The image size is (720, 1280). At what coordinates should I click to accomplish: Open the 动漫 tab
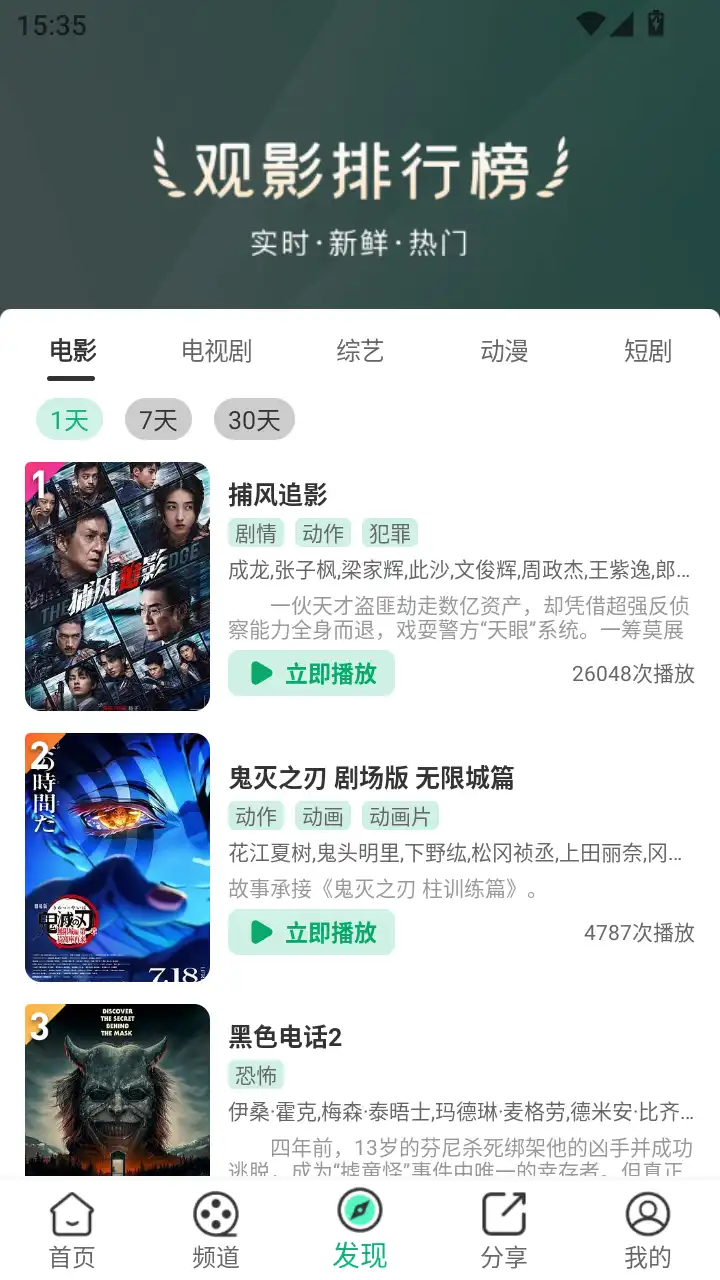point(505,350)
